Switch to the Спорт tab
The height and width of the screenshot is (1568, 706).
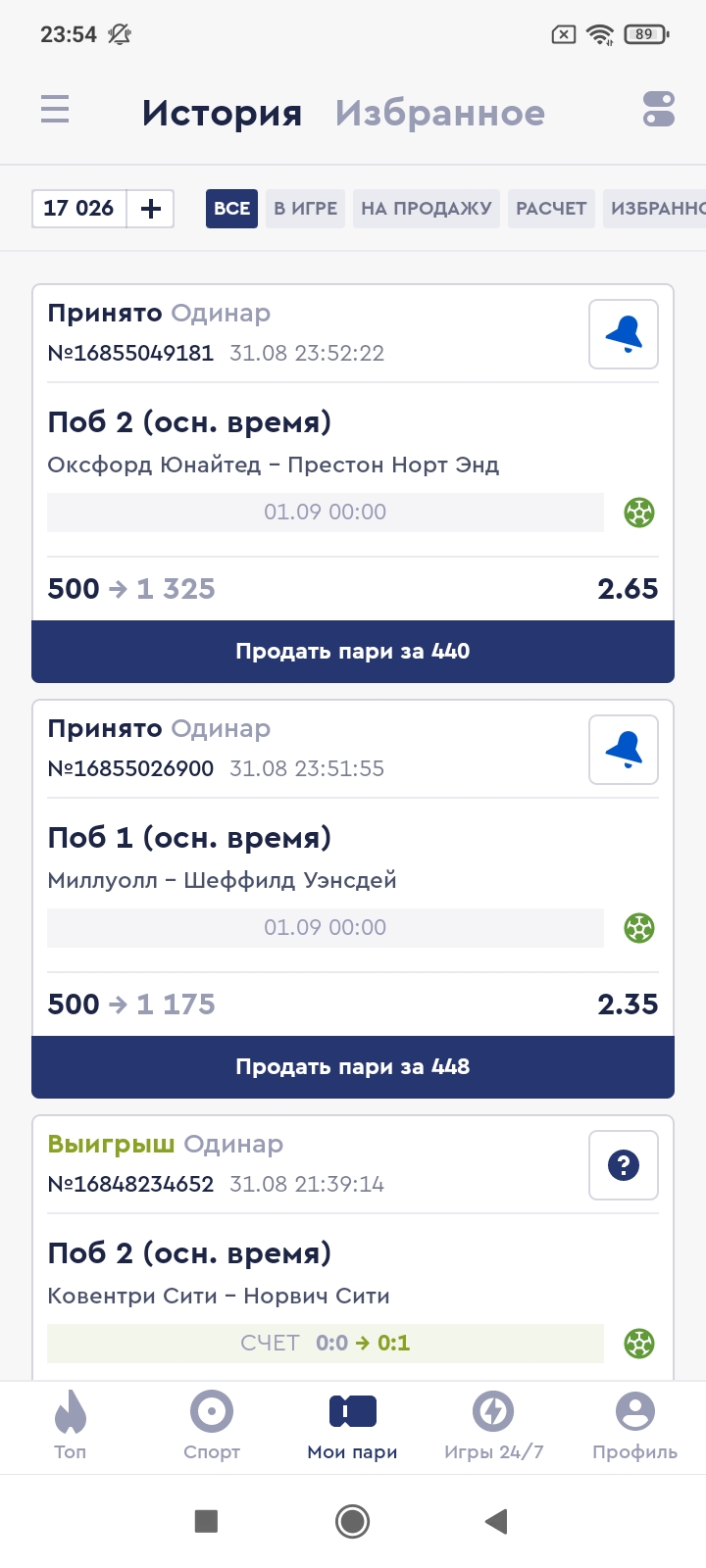point(212,1425)
